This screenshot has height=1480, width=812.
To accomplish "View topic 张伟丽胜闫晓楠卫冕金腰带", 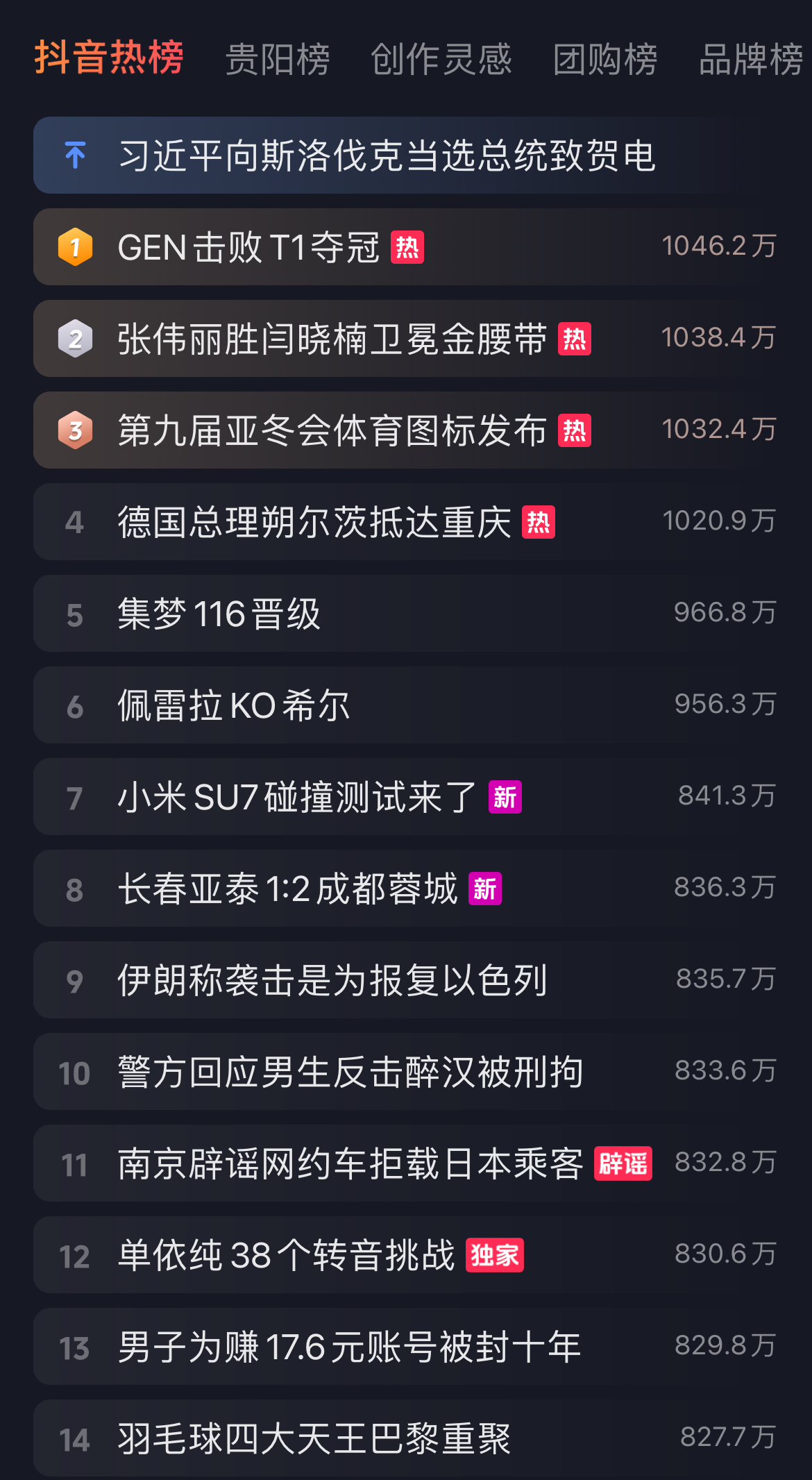I will click(x=406, y=338).
